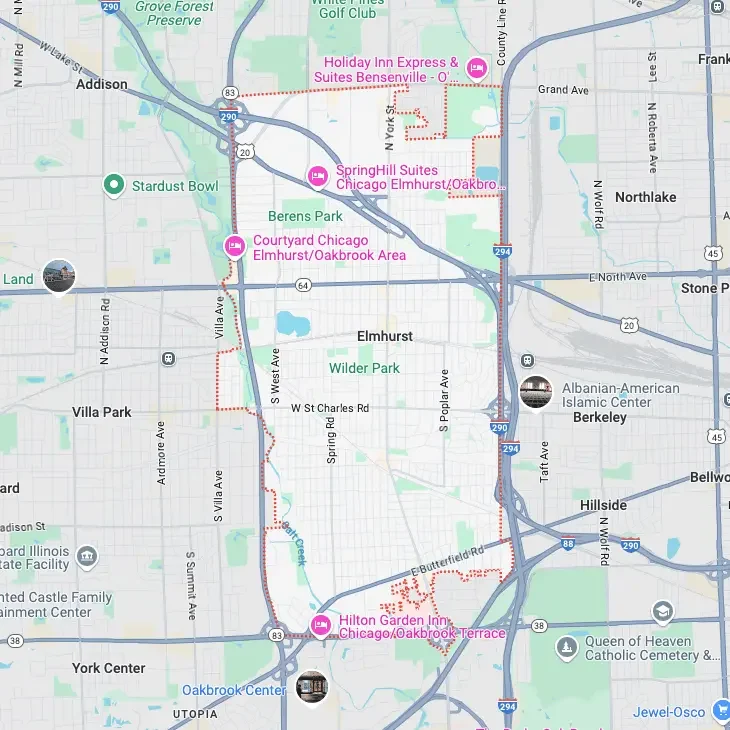Select the Holiday Inn Express Bensenville hotel pin

point(477,68)
